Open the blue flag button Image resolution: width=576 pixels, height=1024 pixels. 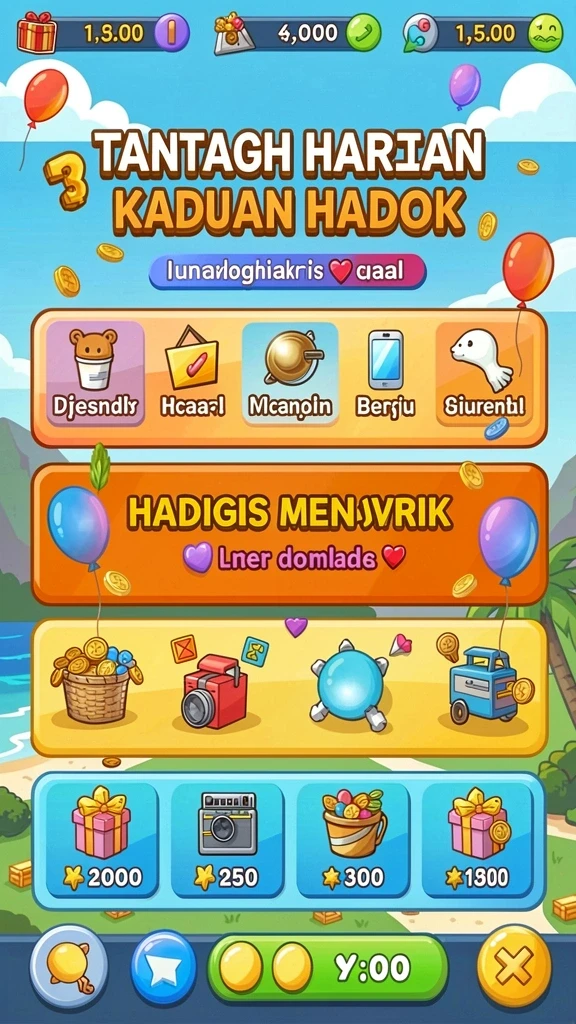(163, 968)
